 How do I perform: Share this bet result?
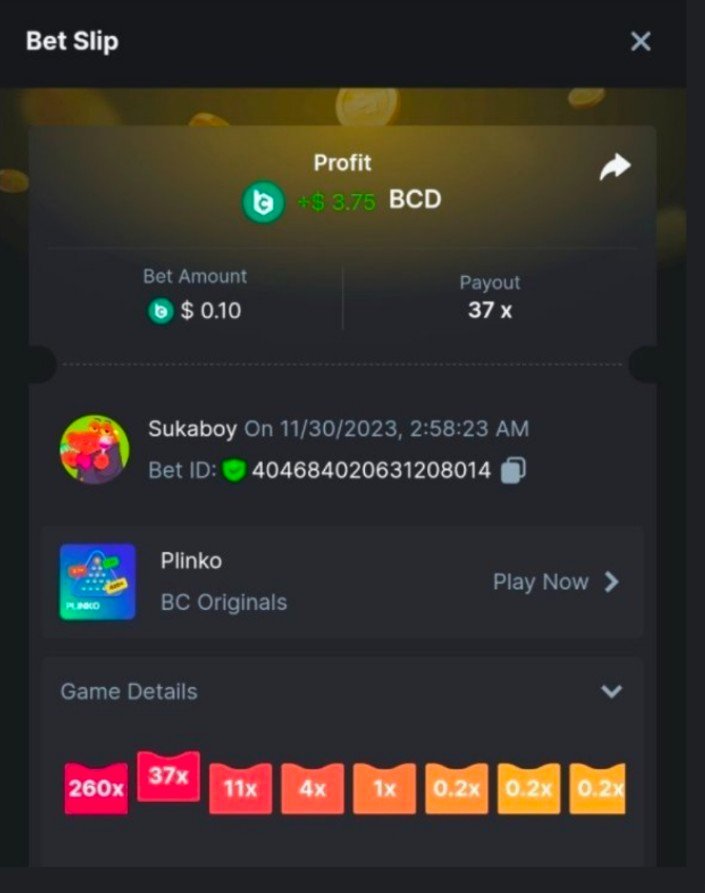(614, 167)
